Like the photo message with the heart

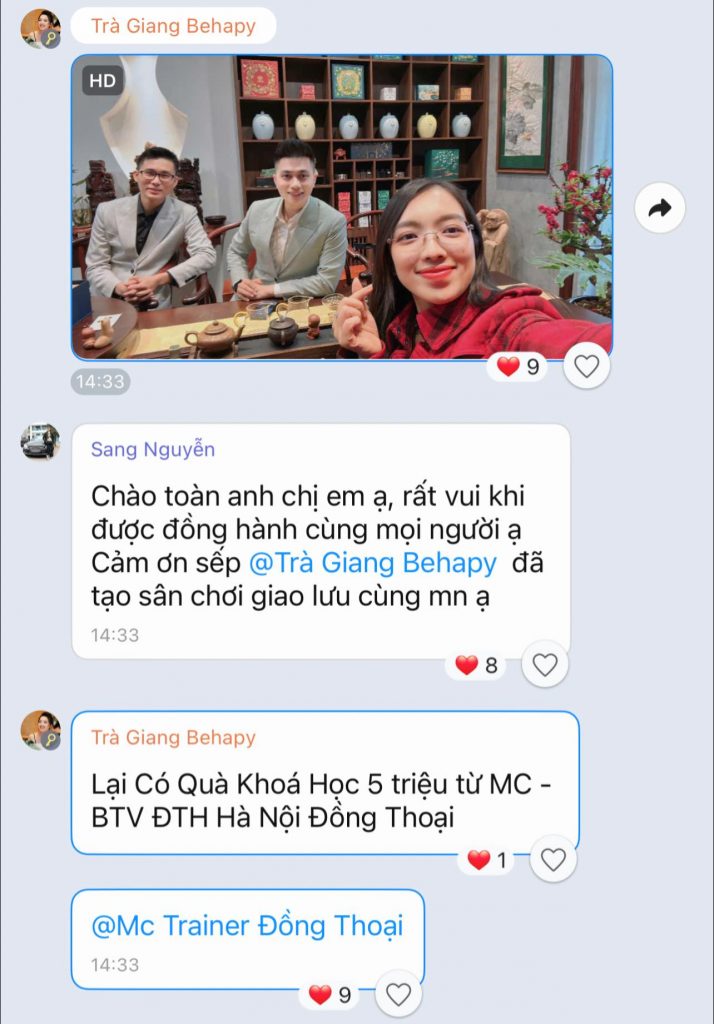pyautogui.click(x=586, y=367)
